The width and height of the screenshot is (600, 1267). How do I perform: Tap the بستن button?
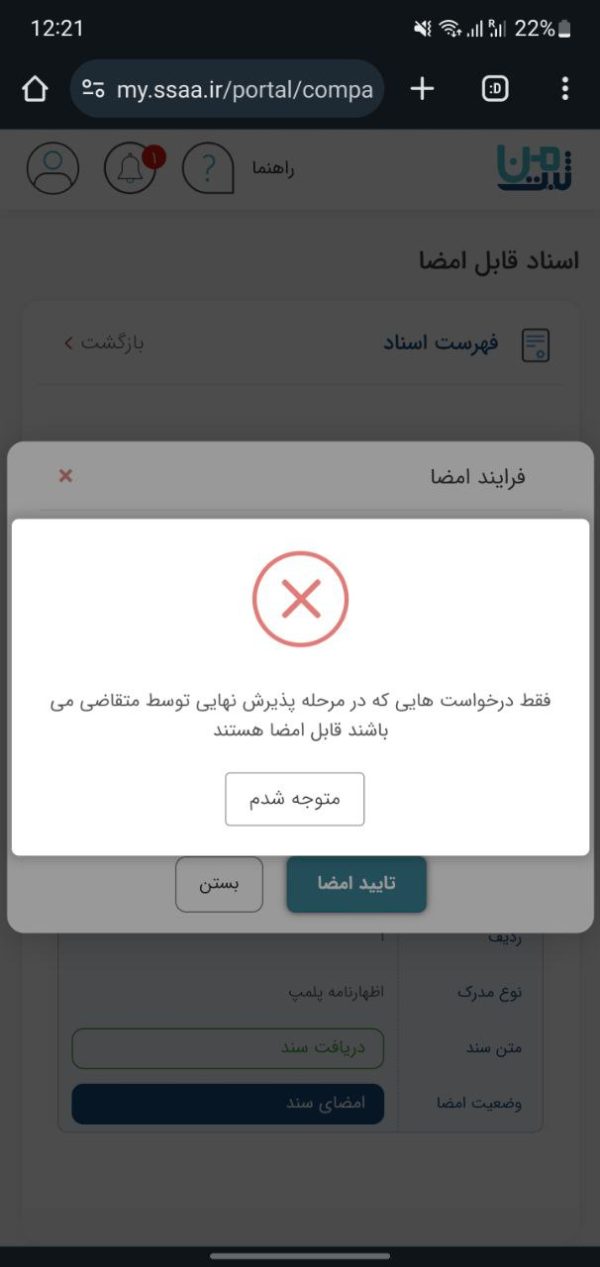pyautogui.click(x=218, y=884)
